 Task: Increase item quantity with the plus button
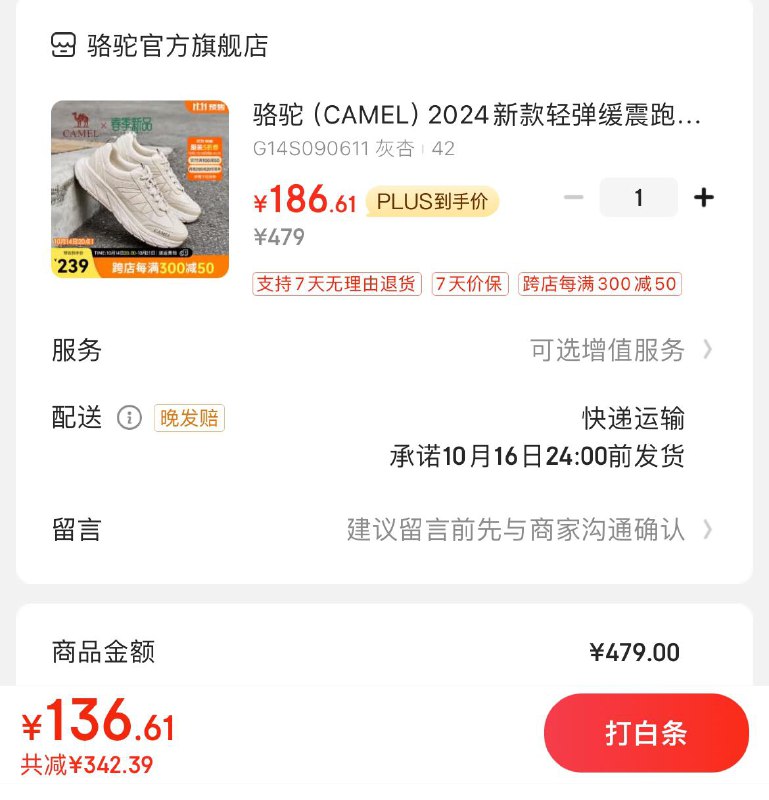pos(704,197)
